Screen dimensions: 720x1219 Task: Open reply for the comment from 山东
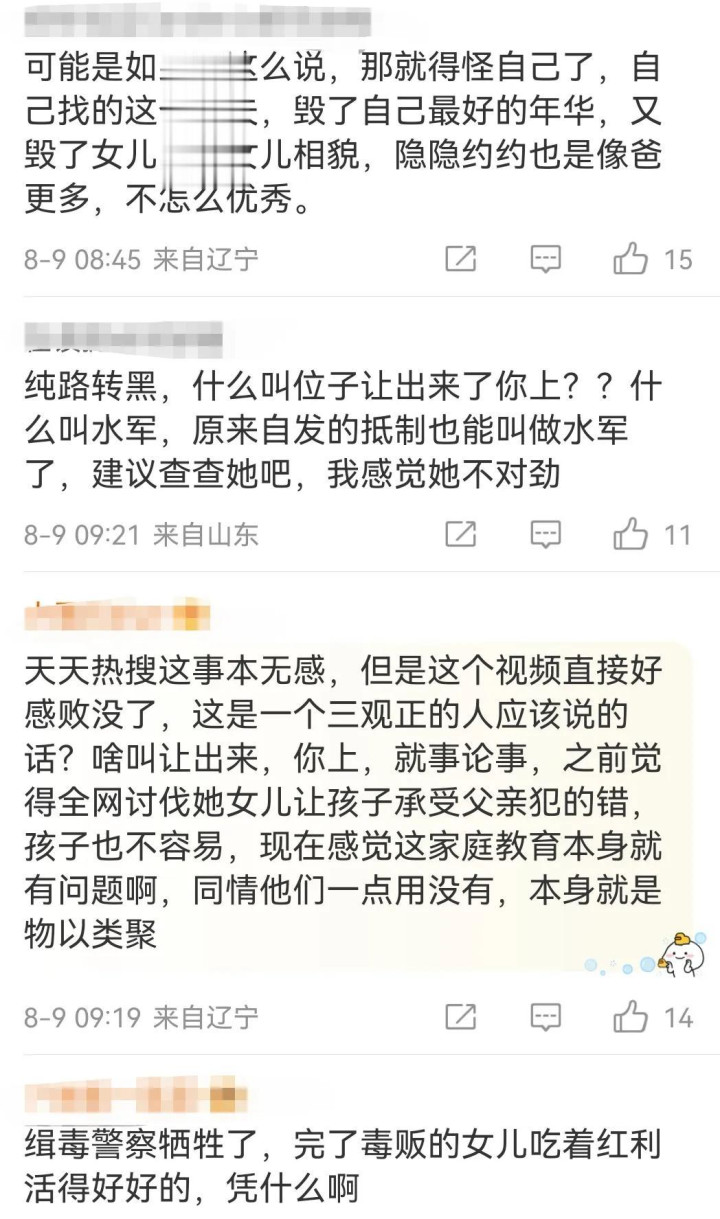pyautogui.click(x=545, y=535)
